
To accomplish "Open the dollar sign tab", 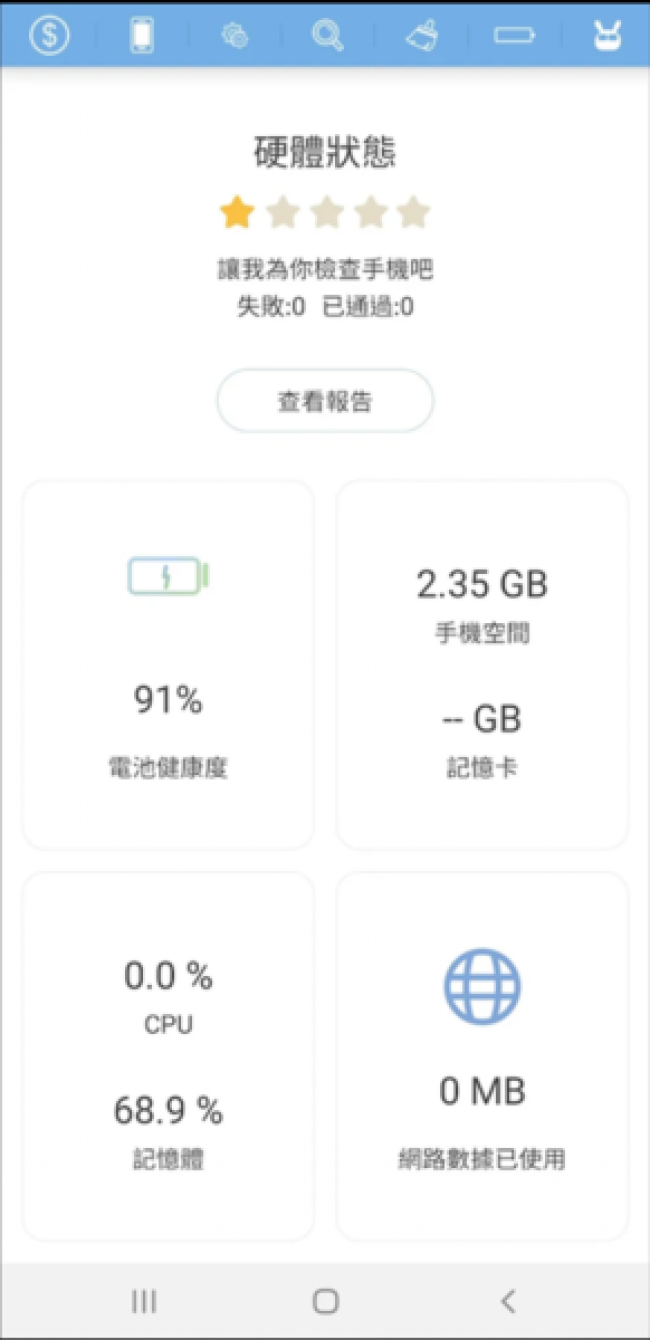I will click(49, 35).
